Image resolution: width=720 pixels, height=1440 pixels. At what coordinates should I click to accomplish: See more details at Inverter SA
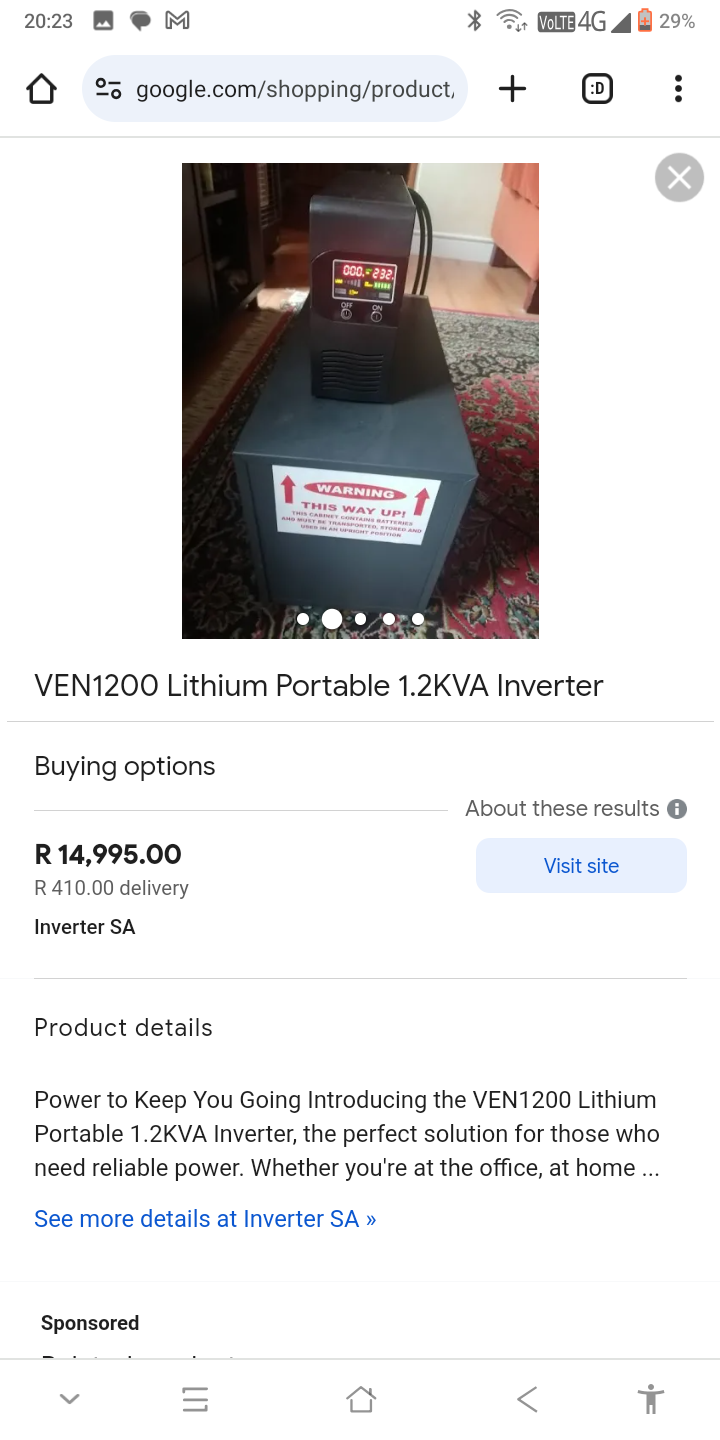[205, 1219]
